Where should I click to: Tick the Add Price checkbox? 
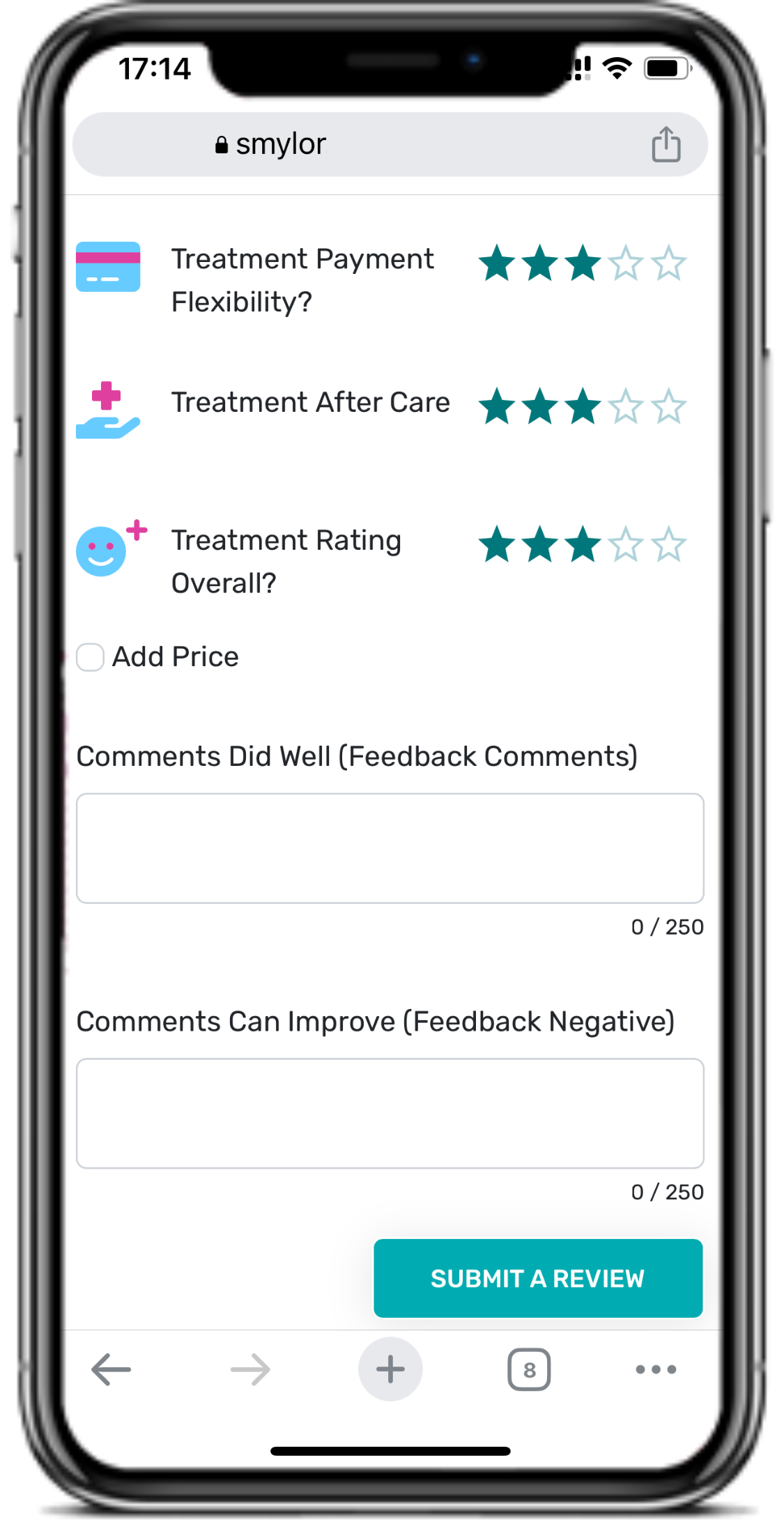pos(91,657)
